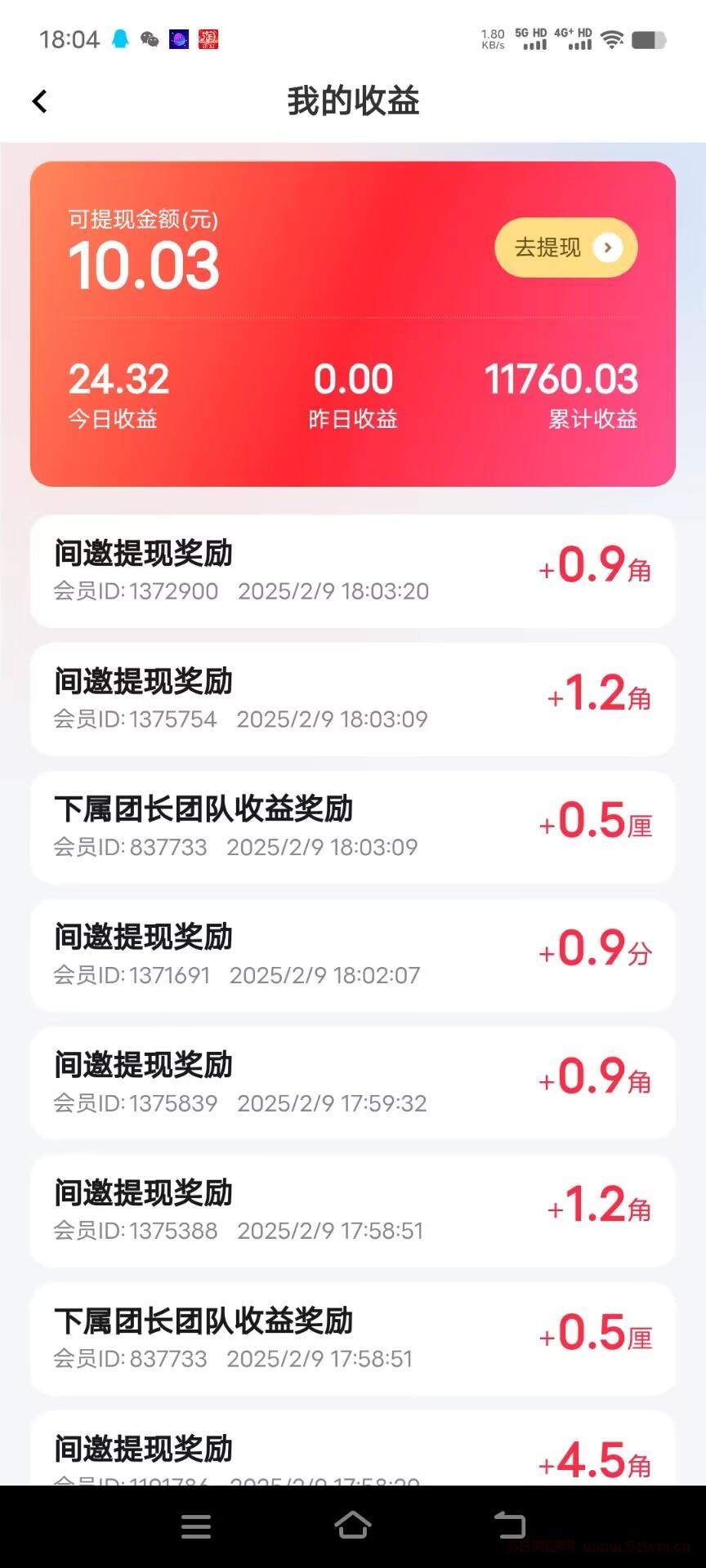Go back from the 我的收益 page

pyautogui.click(x=39, y=101)
